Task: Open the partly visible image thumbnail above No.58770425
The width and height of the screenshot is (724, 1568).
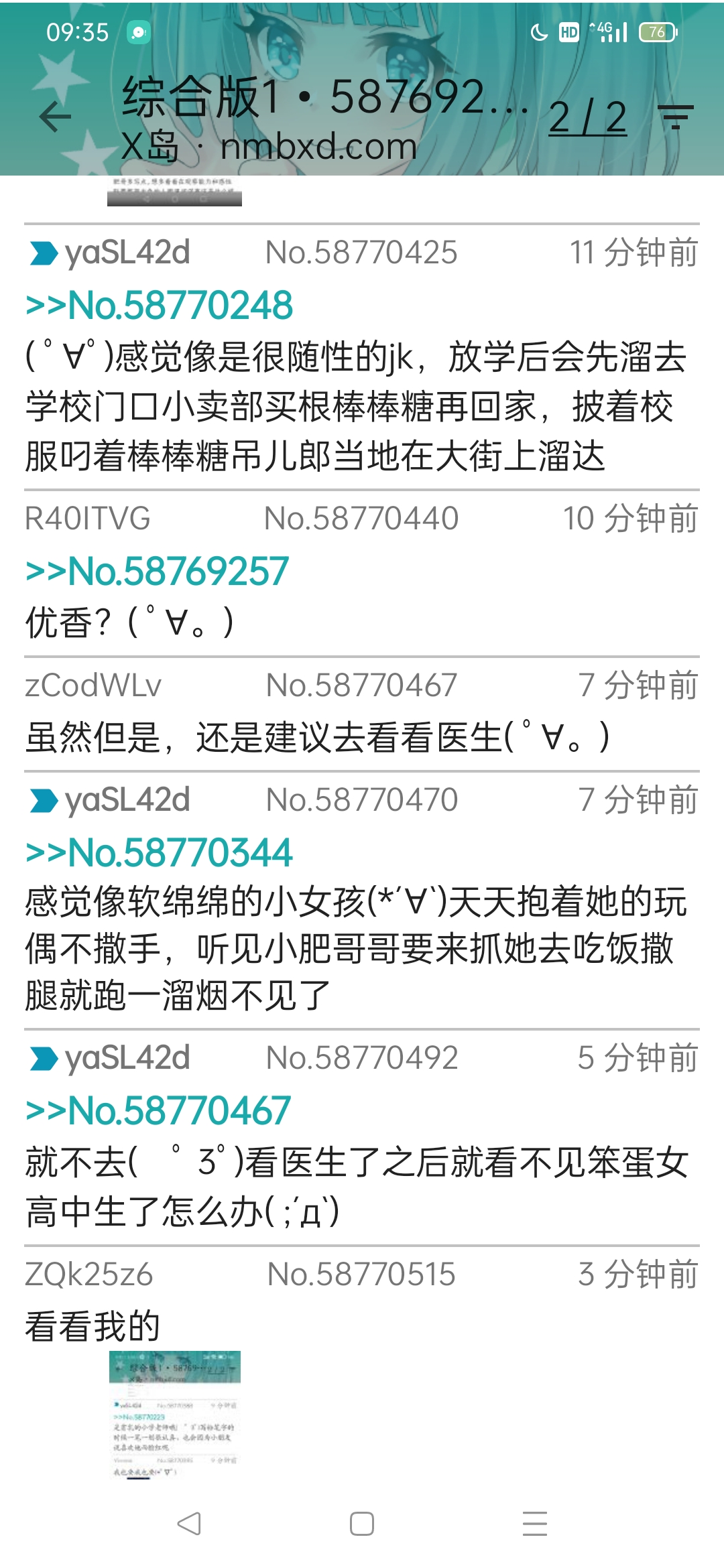Action: [x=174, y=192]
